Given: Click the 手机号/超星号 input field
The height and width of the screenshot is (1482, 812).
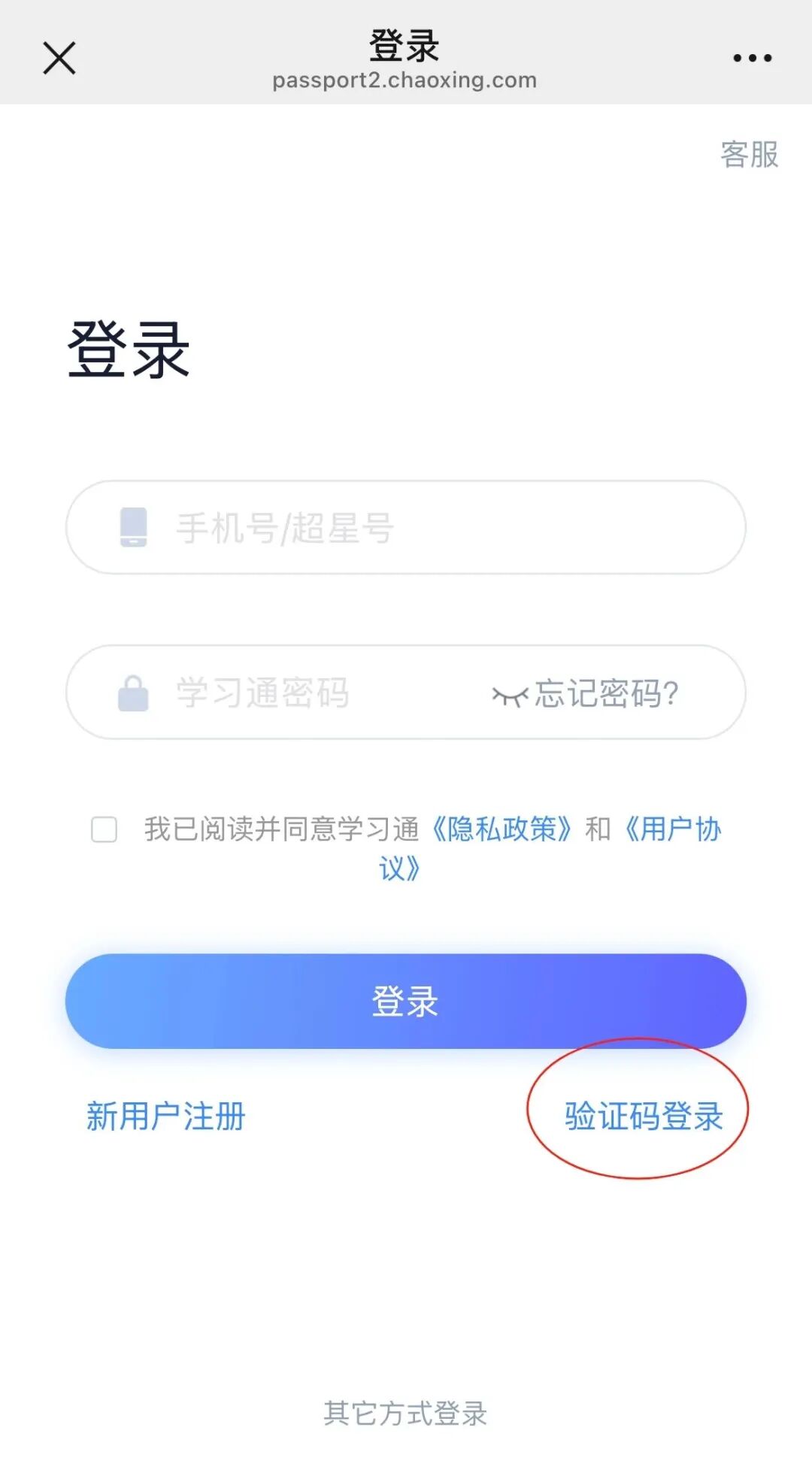Looking at the screenshot, I should click(x=406, y=528).
